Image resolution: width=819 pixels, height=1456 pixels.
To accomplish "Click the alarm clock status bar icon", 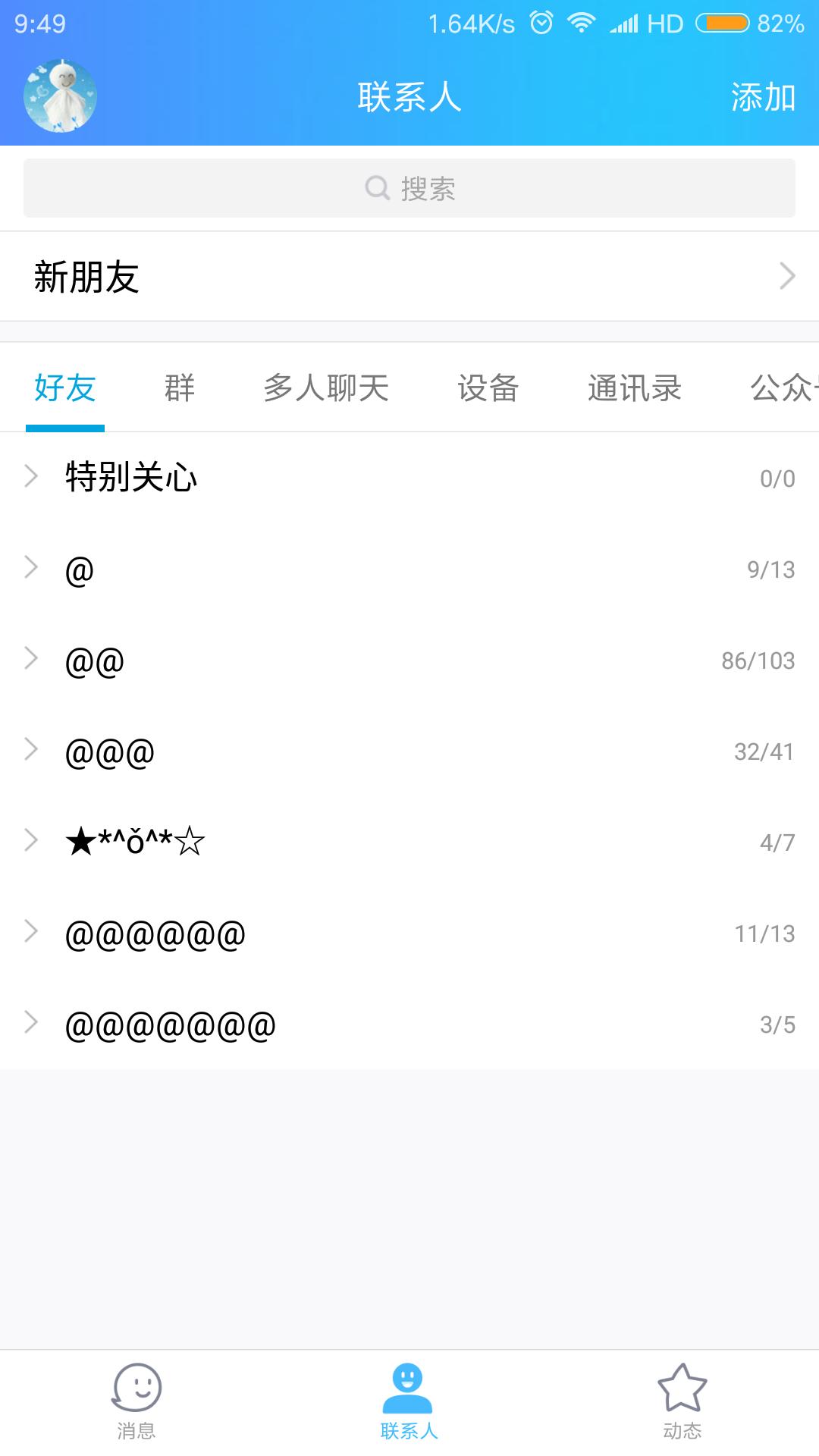I will coord(540,23).
